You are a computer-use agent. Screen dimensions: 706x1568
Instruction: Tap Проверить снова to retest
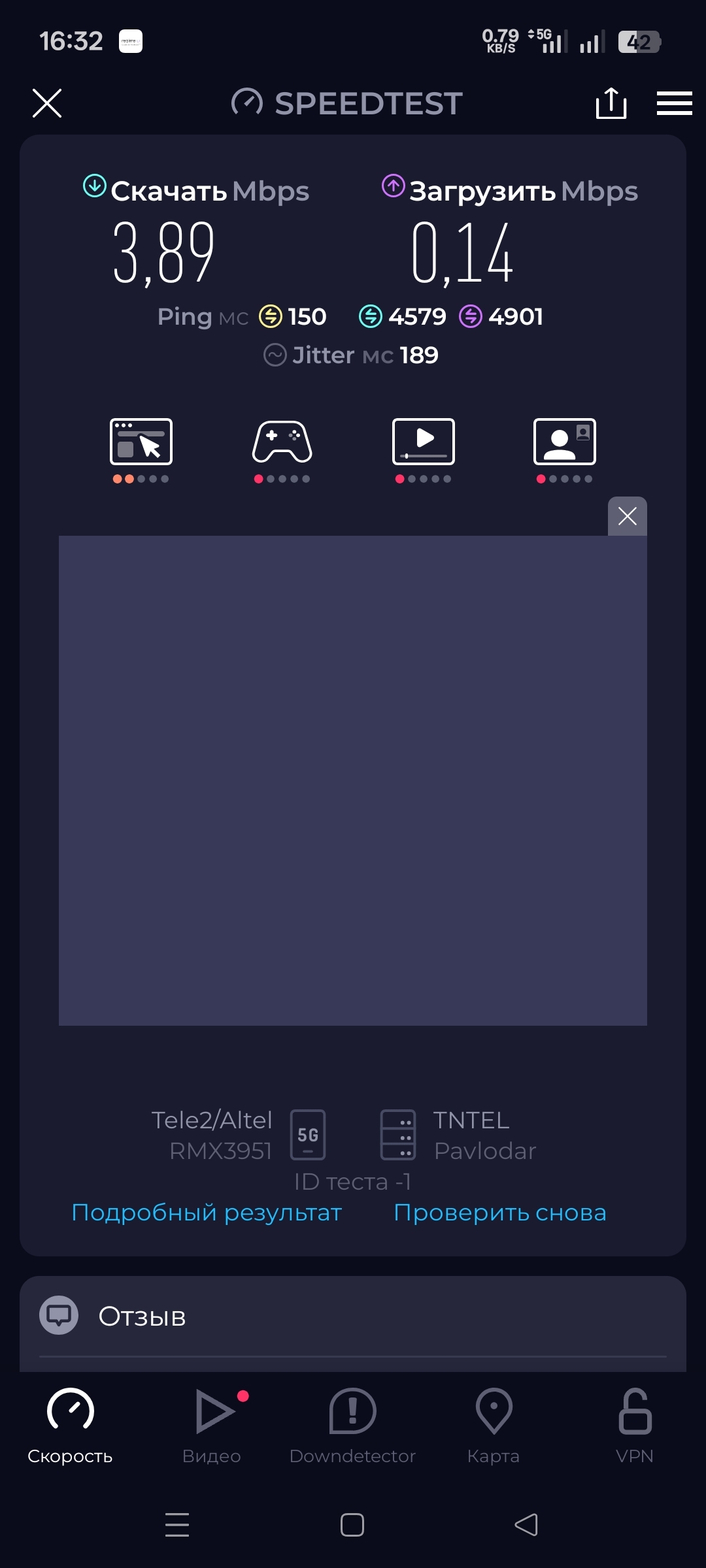tap(500, 1213)
